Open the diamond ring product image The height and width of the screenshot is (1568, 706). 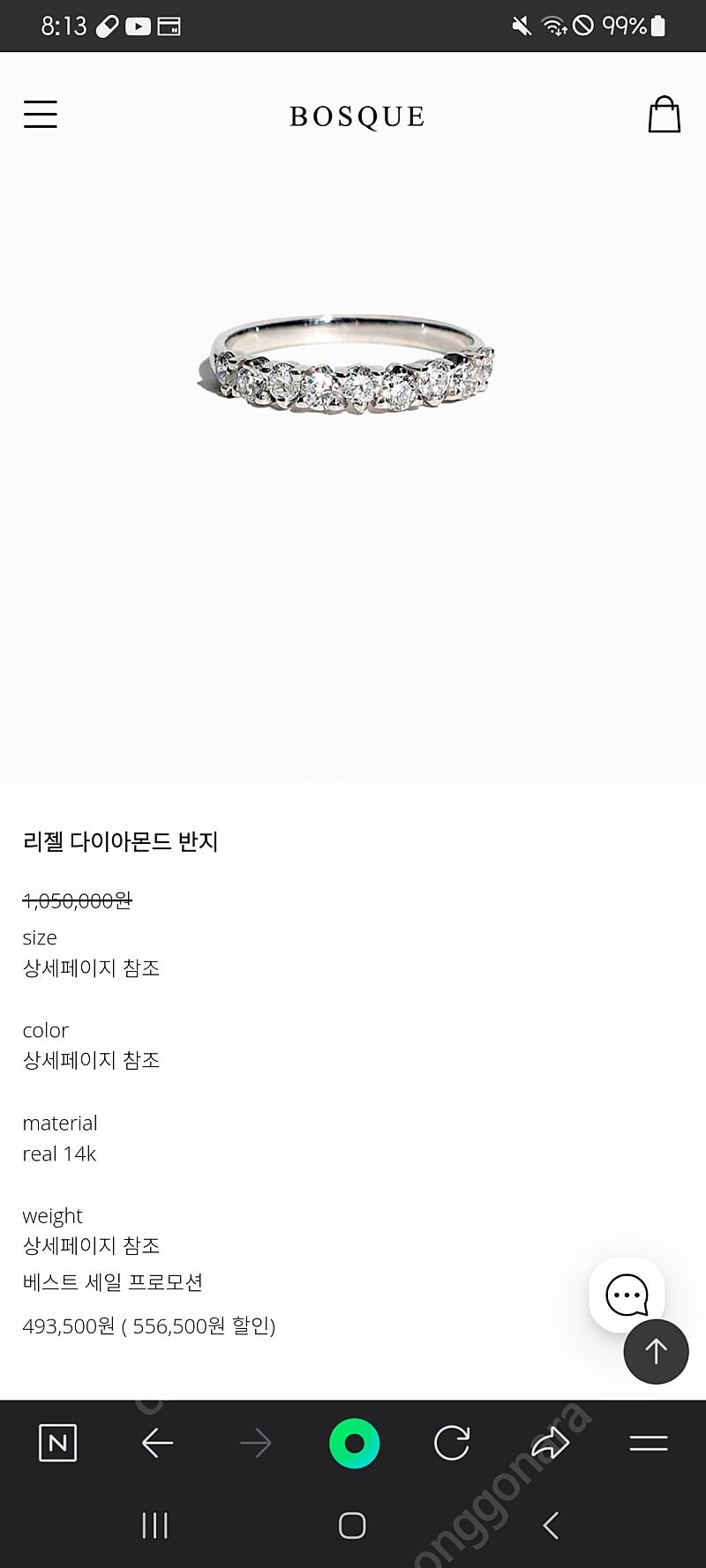[345, 364]
